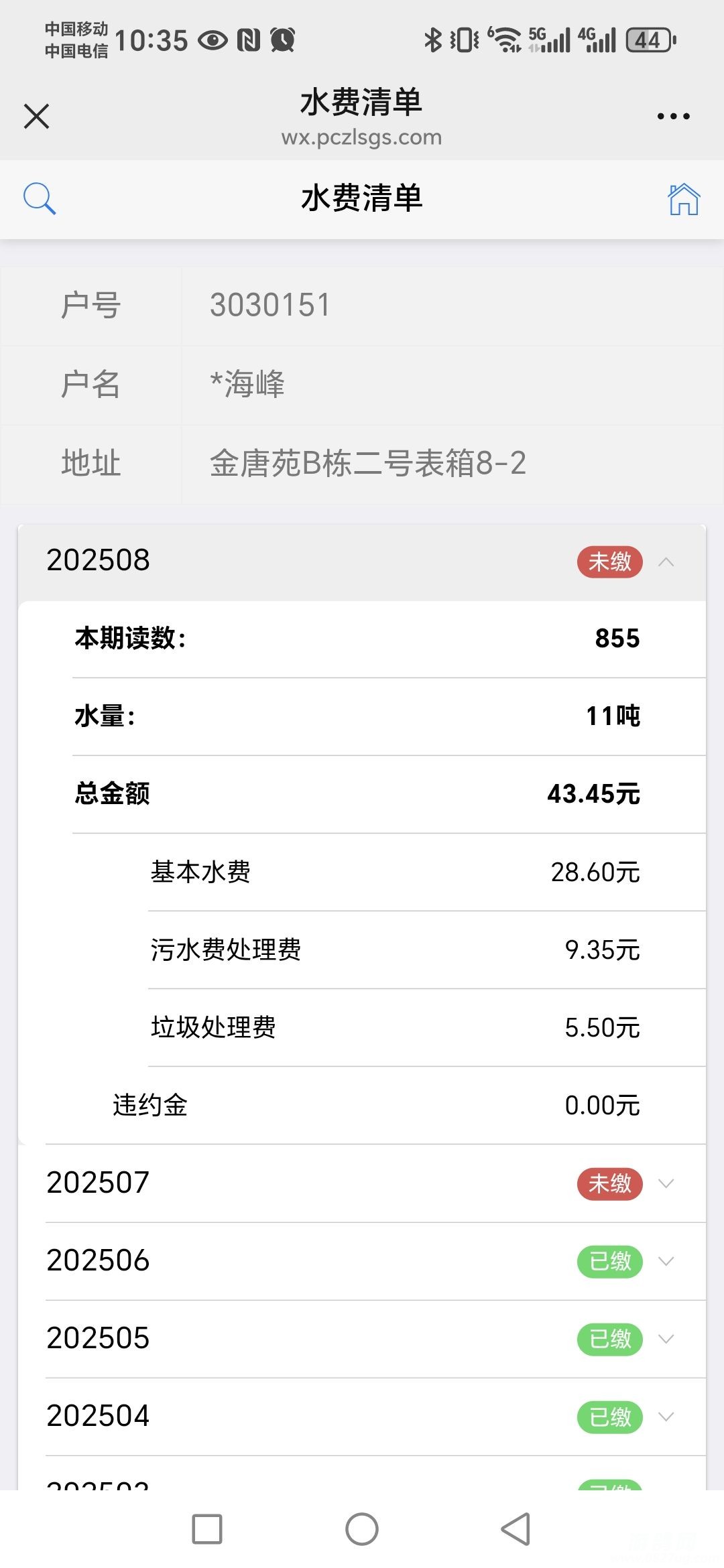Expand the 202506 bill row

pyautogui.click(x=362, y=1261)
